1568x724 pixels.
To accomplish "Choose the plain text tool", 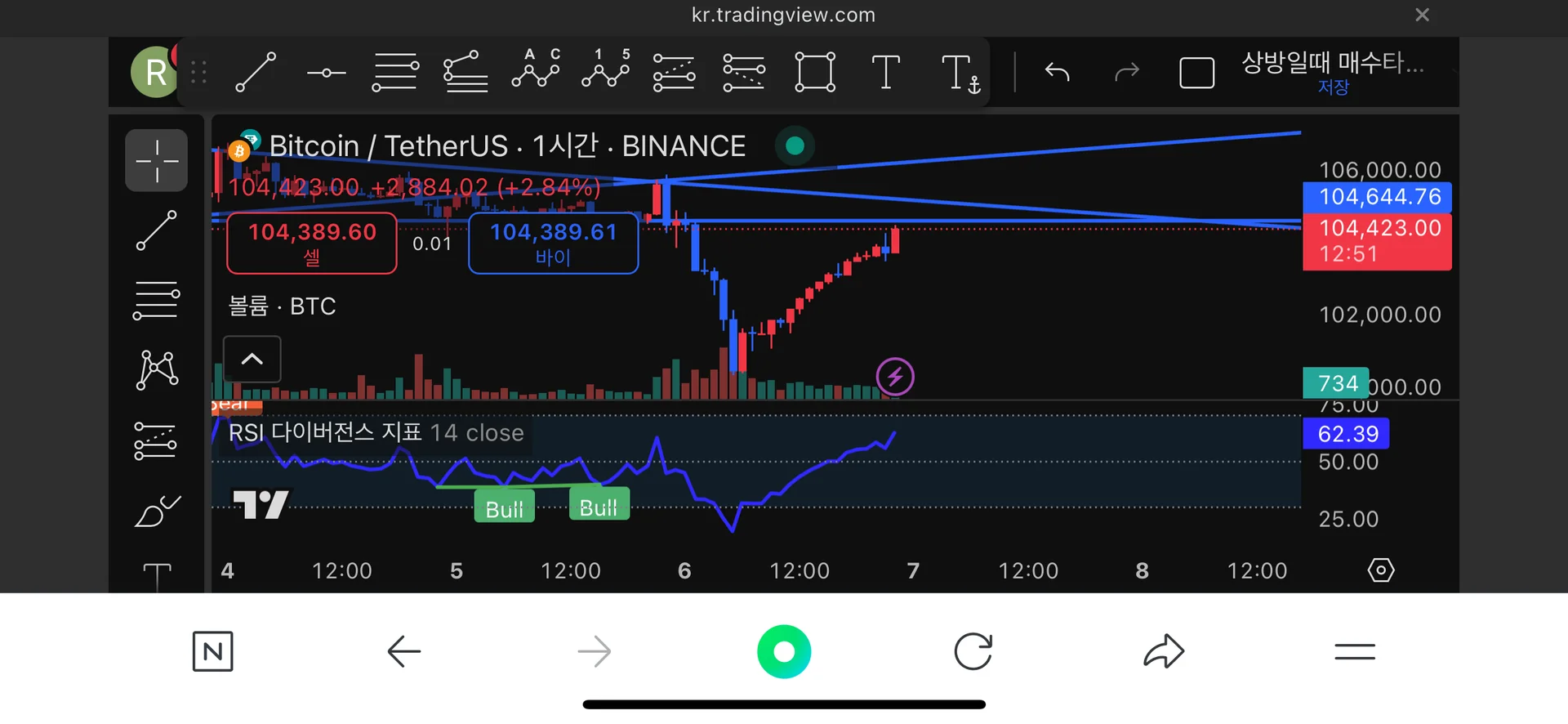I will (x=885, y=72).
